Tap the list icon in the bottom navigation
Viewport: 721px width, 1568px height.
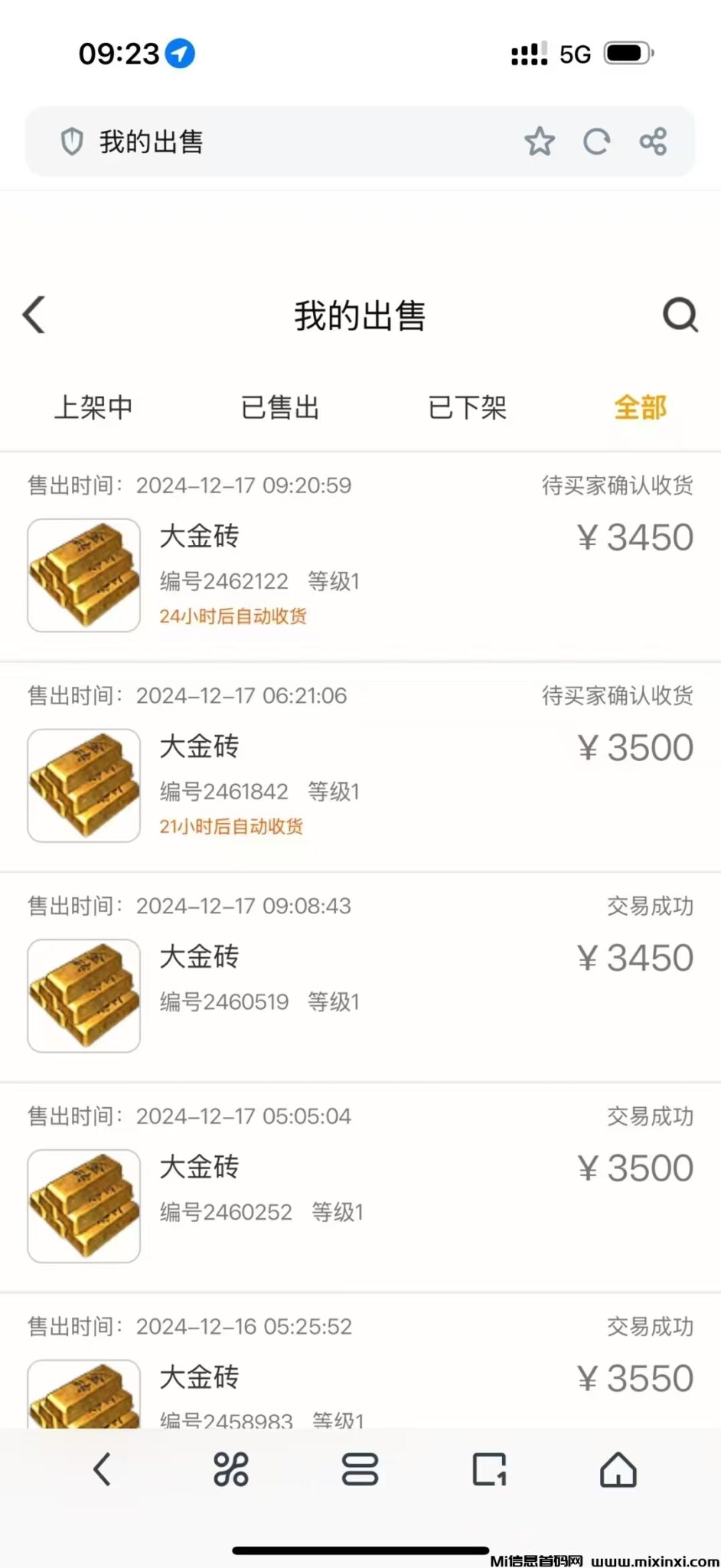(x=360, y=1470)
